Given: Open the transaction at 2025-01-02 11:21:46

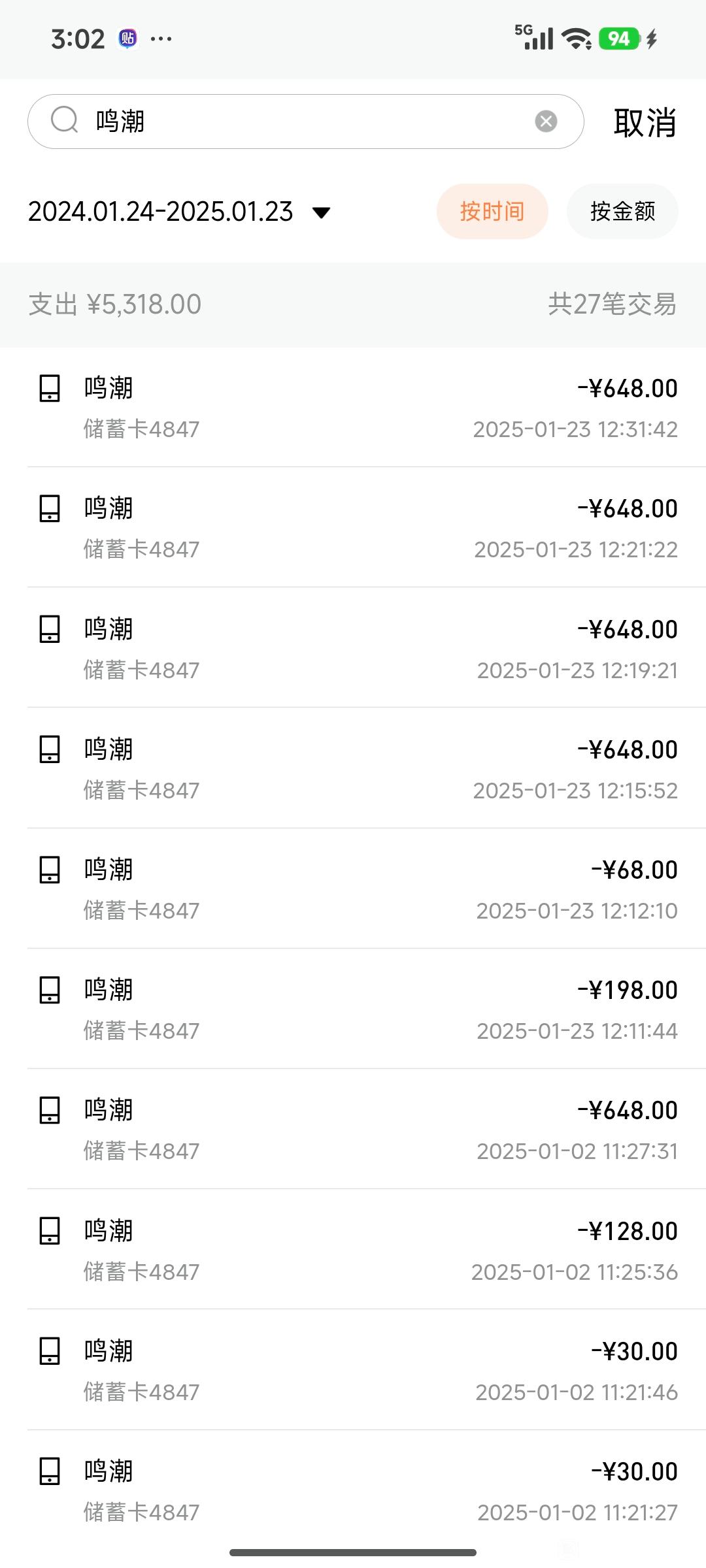Looking at the screenshot, I should pos(353,1371).
